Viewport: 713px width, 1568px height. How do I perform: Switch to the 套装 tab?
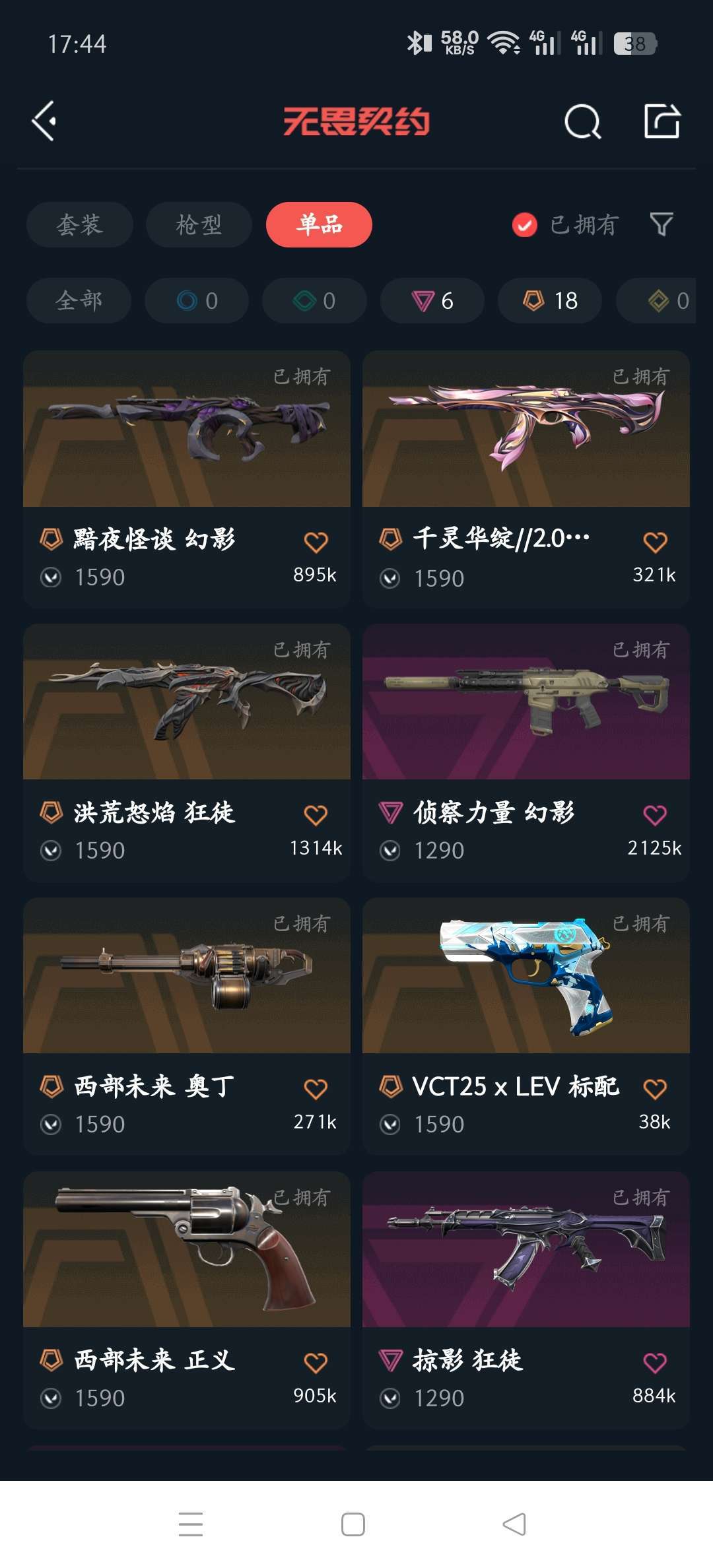pyautogui.click(x=79, y=225)
